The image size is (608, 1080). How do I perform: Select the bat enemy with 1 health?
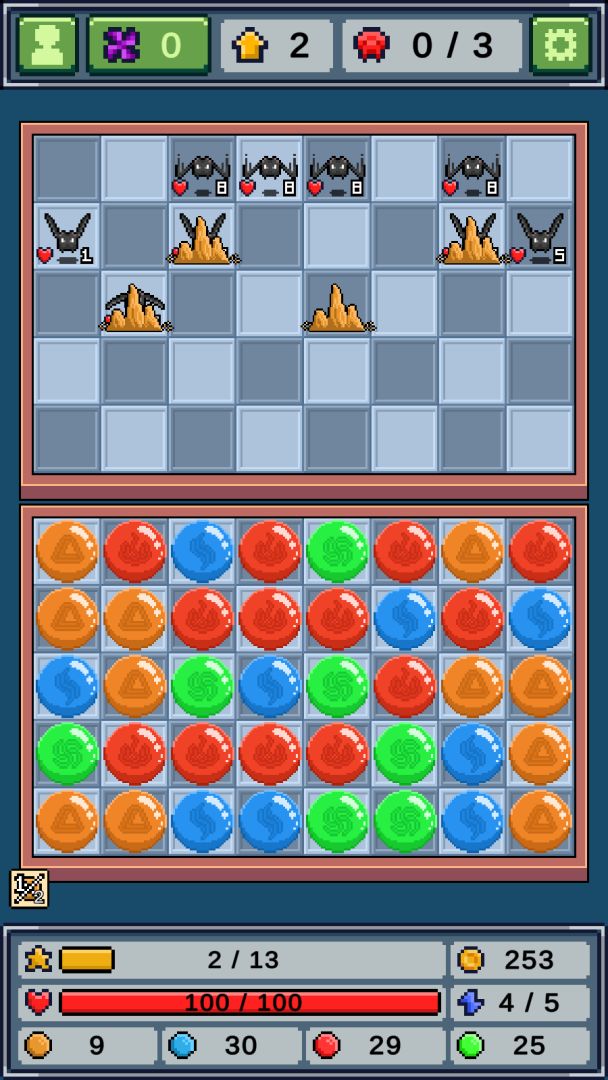click(x=67, y=238)
